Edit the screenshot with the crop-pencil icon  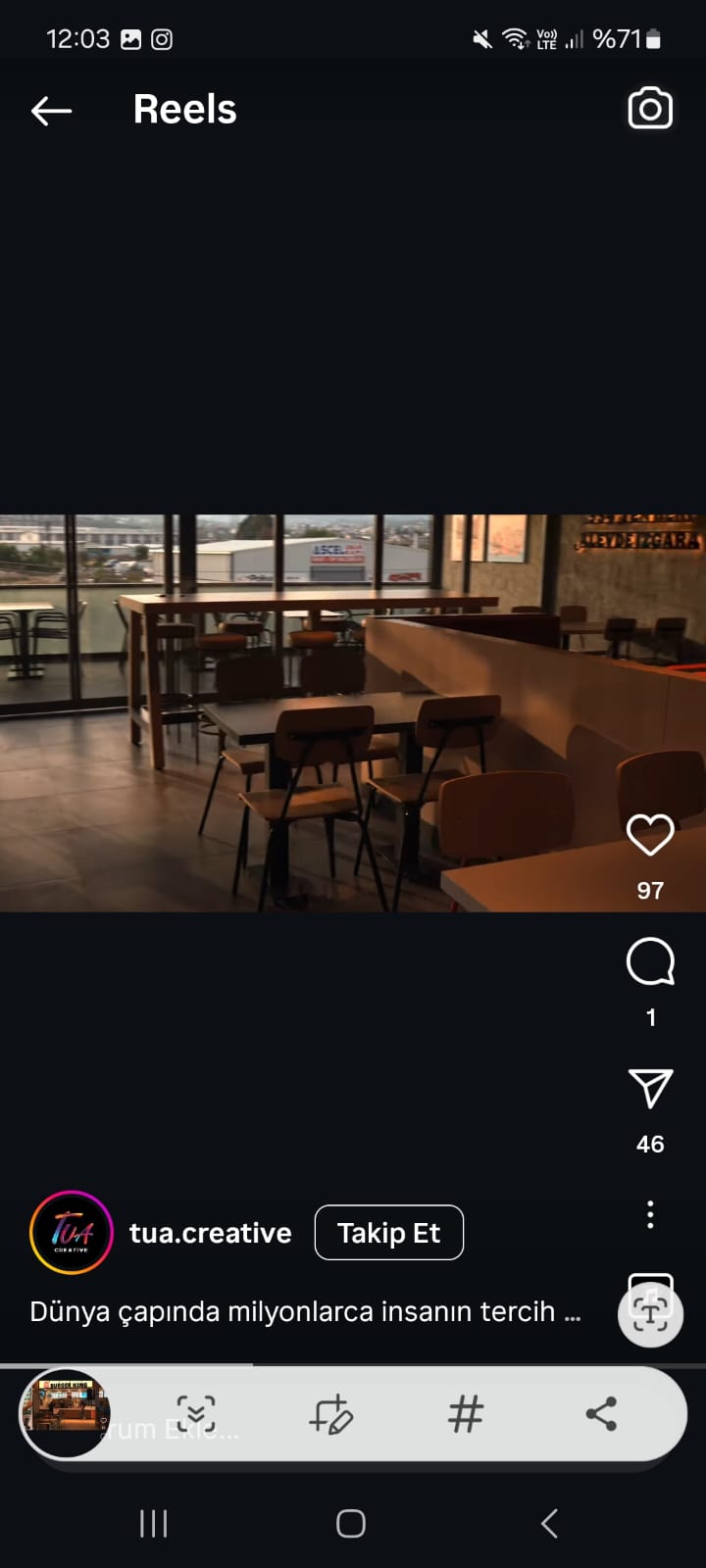pos(330,1414)
